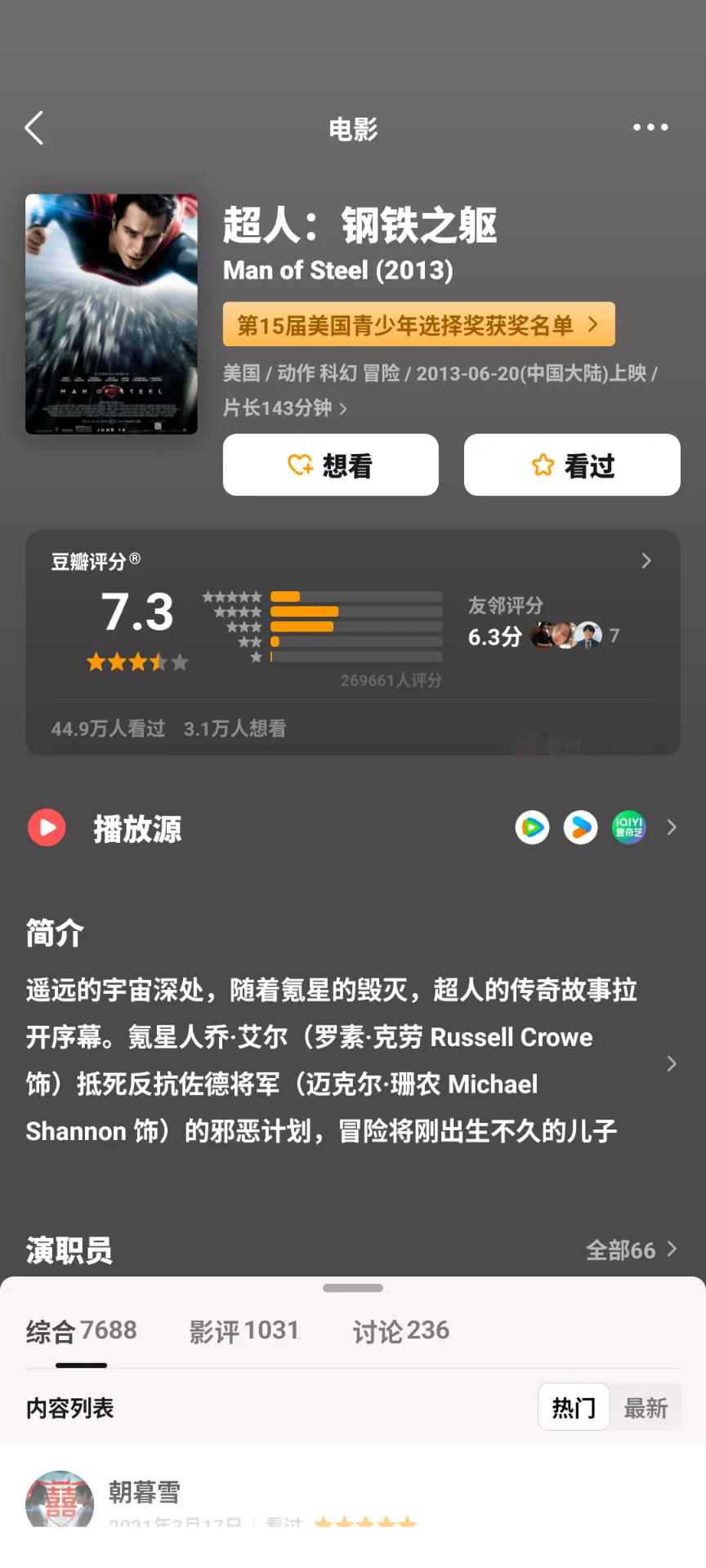Select the iQIYI playback source icon

[x=628, y=828]
